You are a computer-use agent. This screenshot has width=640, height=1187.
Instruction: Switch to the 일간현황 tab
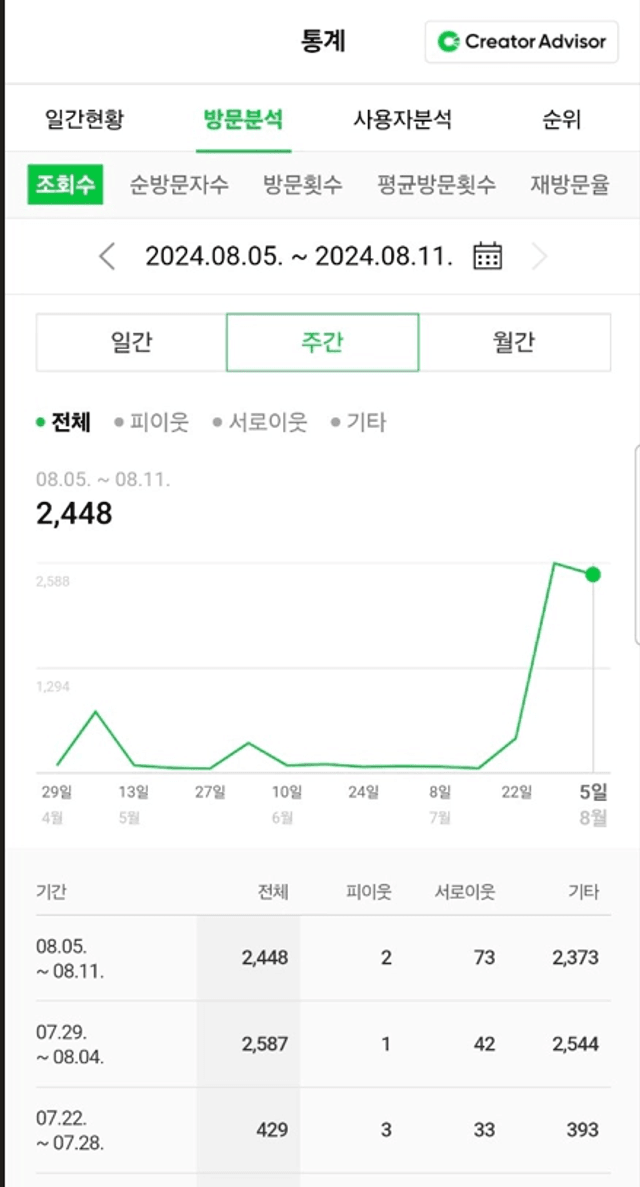(x=85, y=120)
